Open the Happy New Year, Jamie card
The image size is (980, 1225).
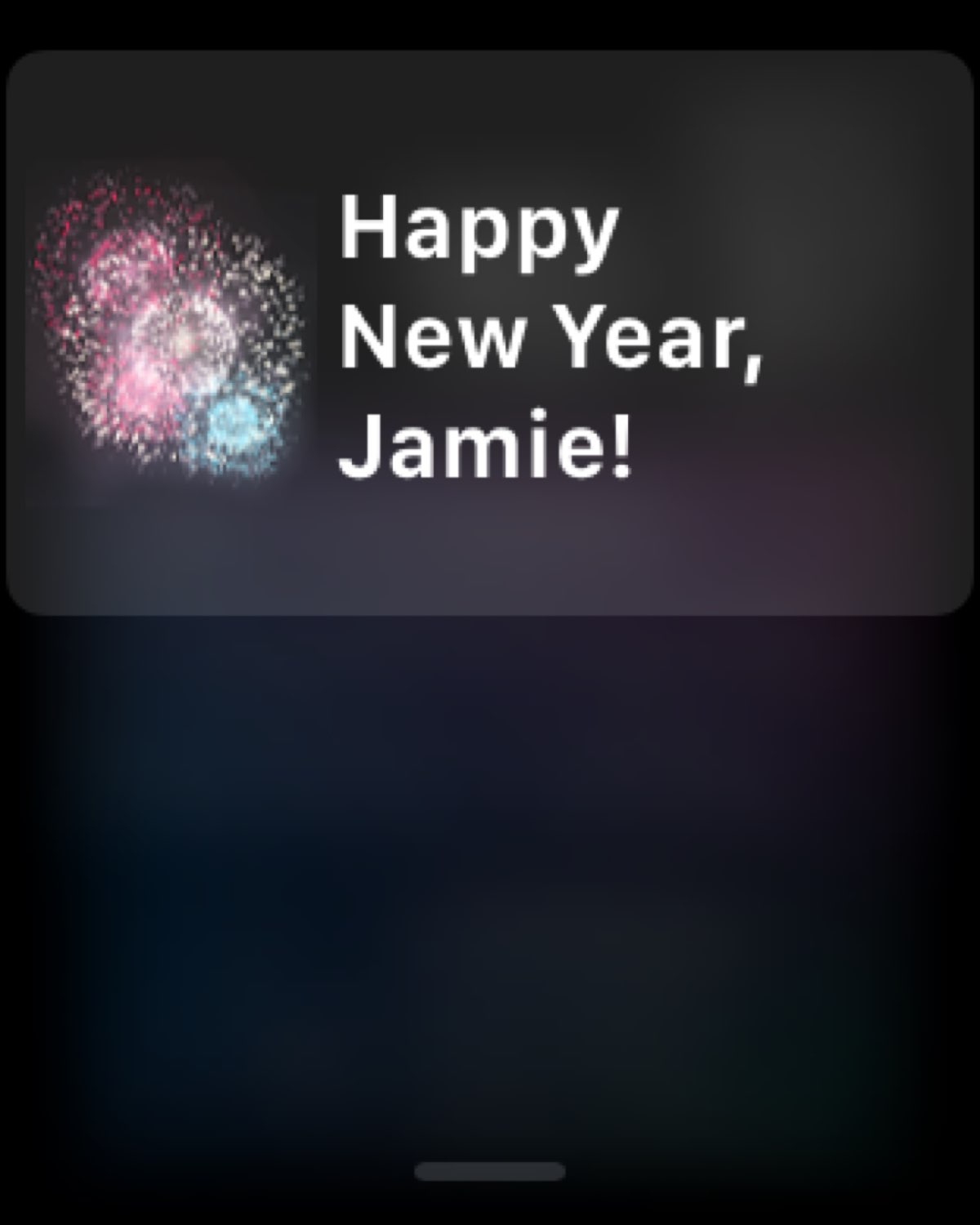coord(490,333)
